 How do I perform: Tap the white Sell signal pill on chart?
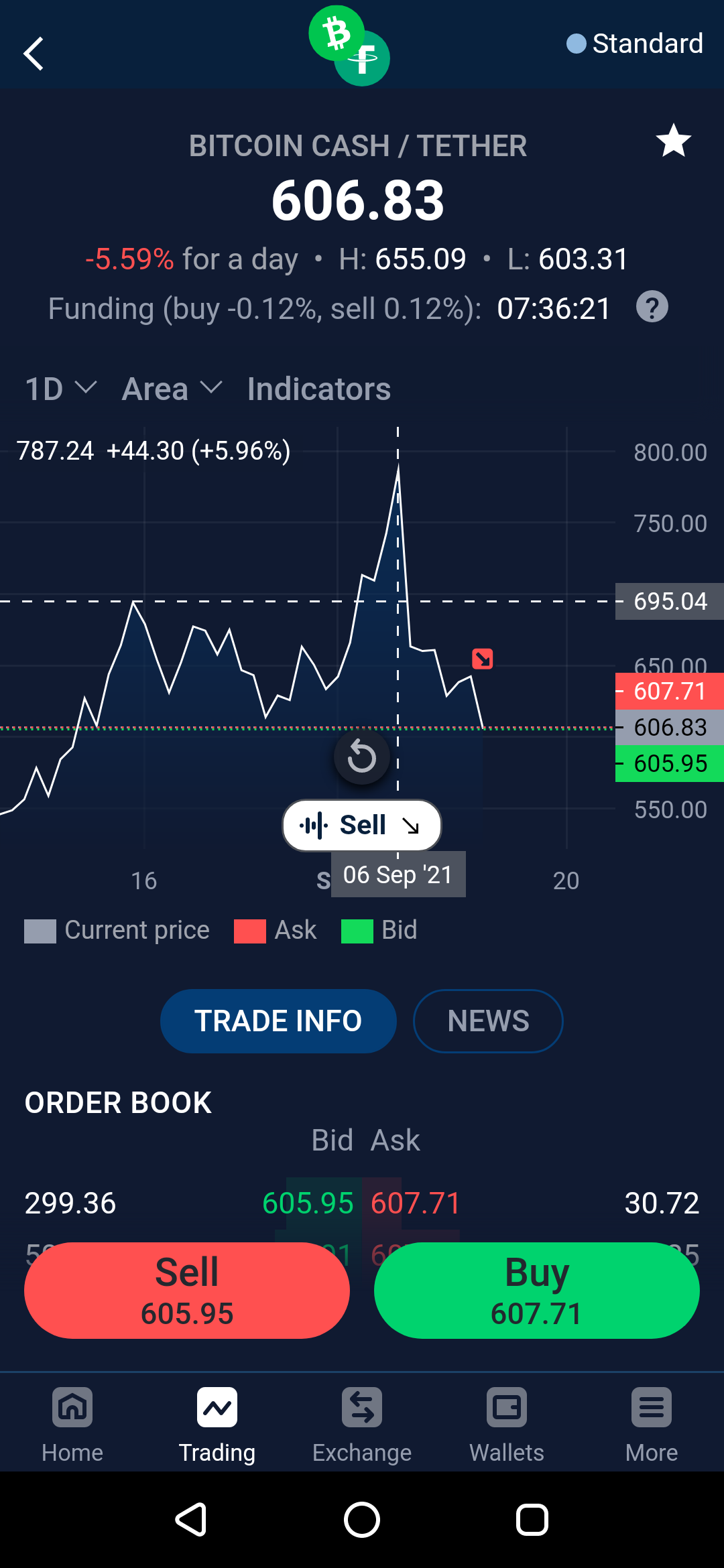pyautogui.click(x=362, y=825)
